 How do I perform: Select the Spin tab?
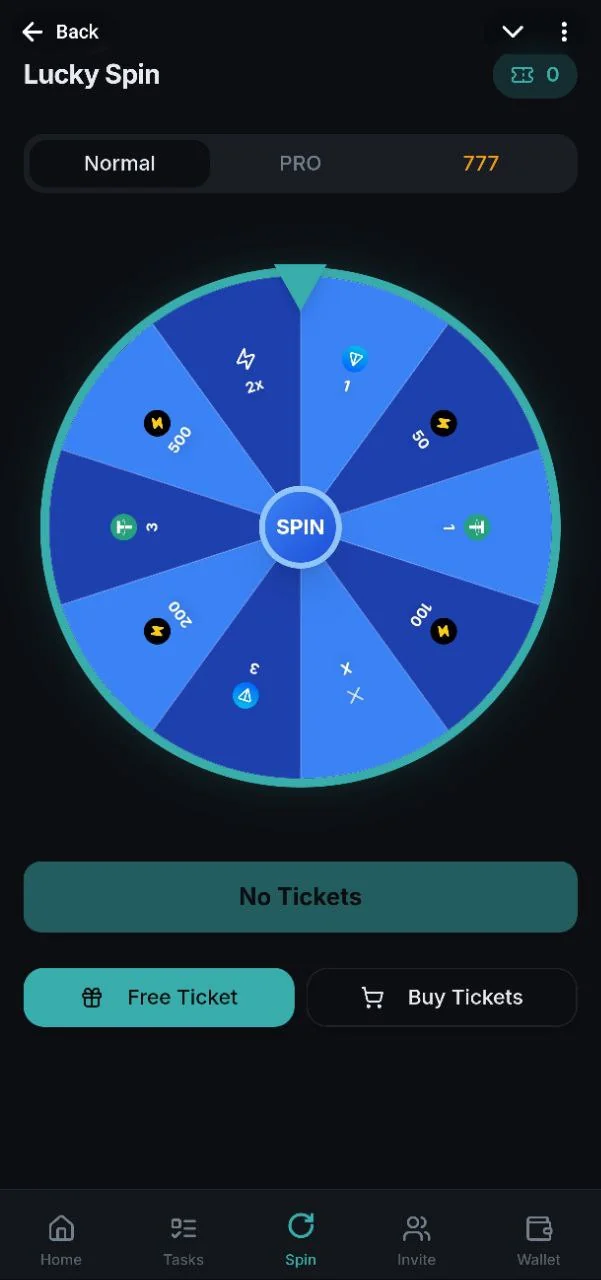300,1240
